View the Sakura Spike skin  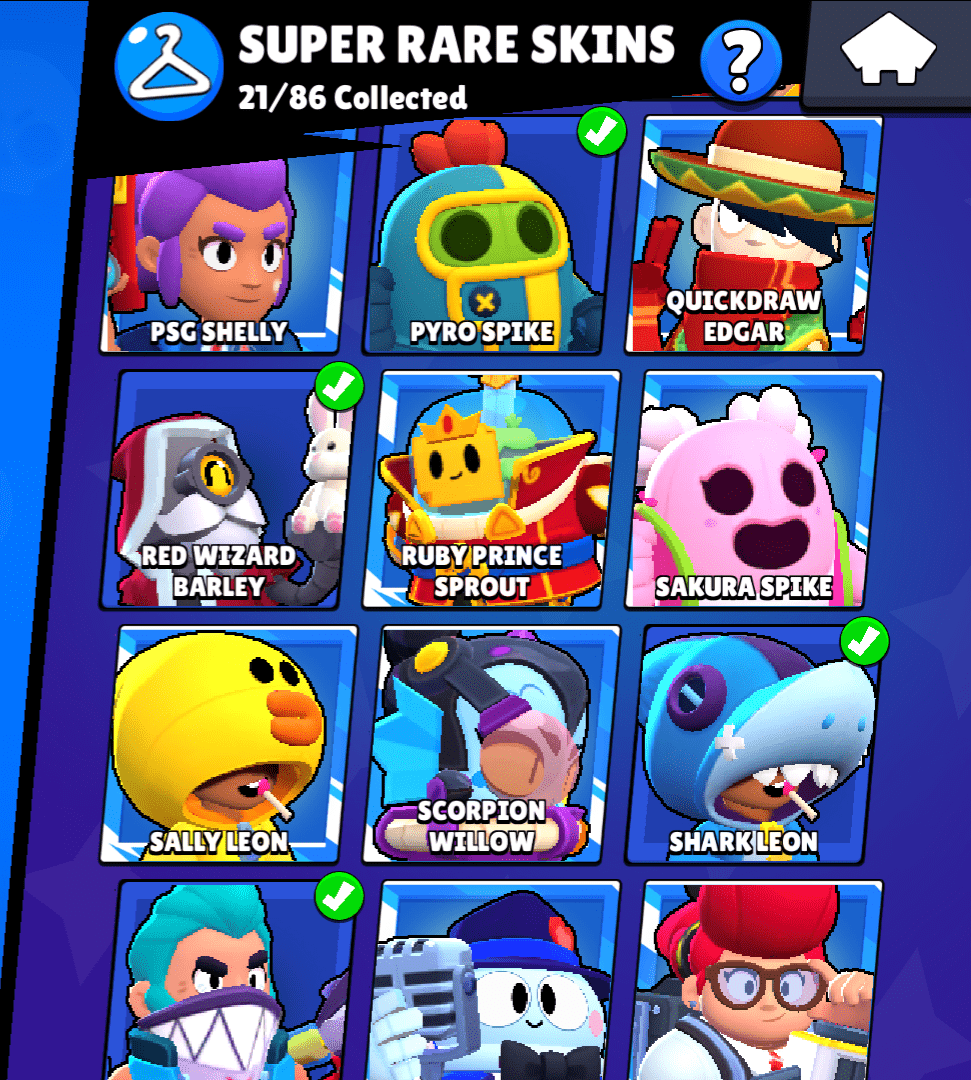coord(755,490)
